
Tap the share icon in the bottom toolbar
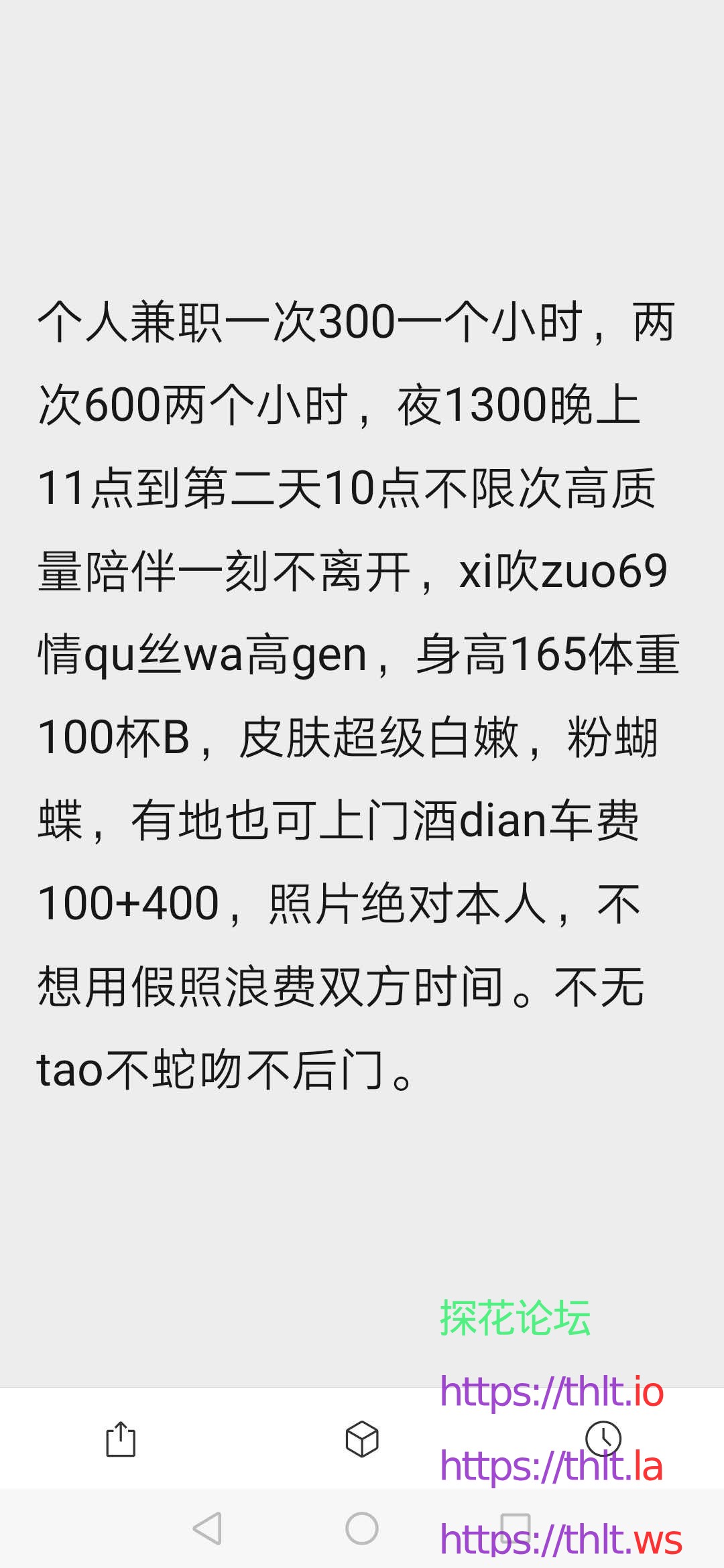(x=121, y=1439)
